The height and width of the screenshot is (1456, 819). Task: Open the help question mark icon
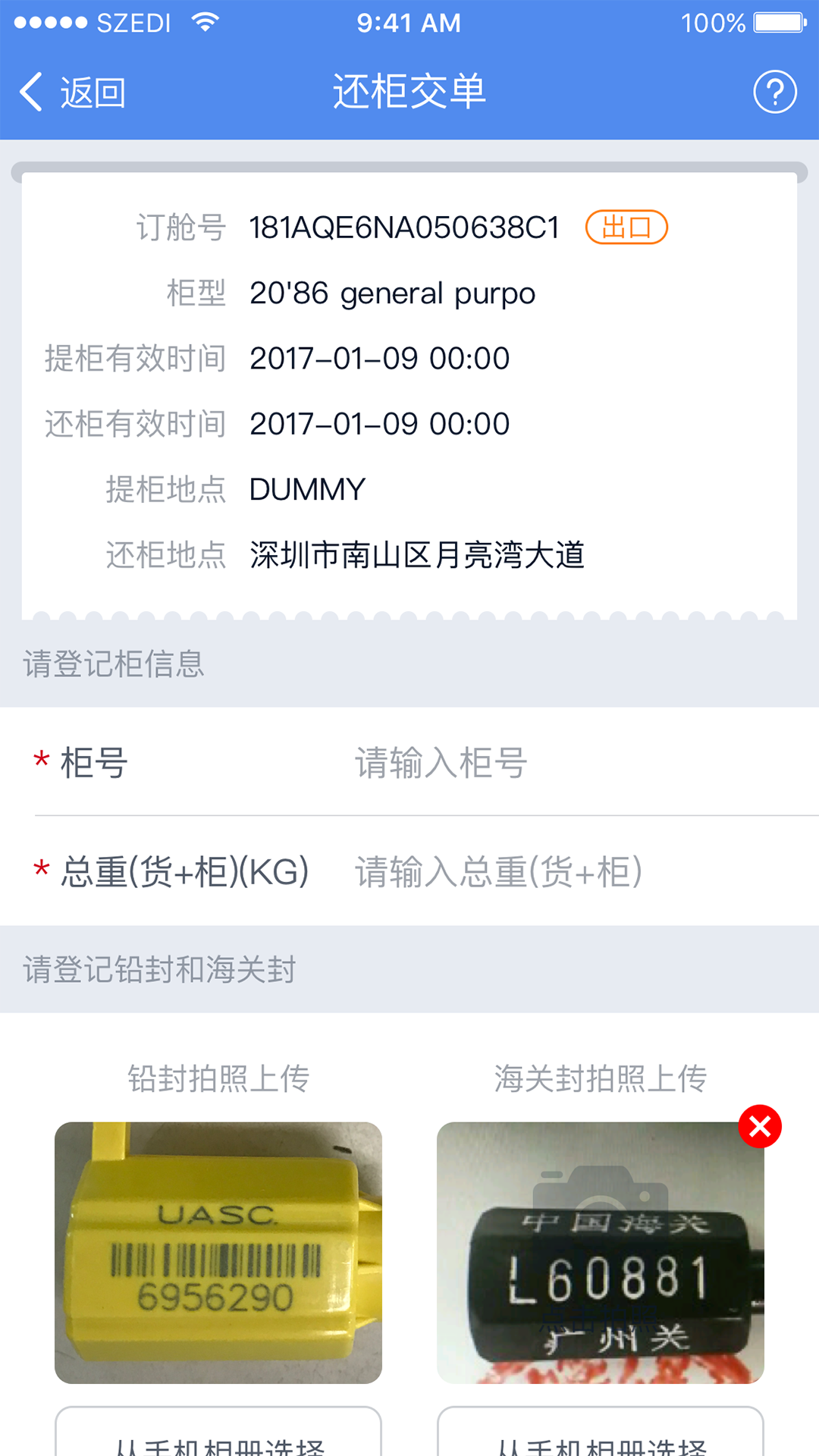coord(774,93)
